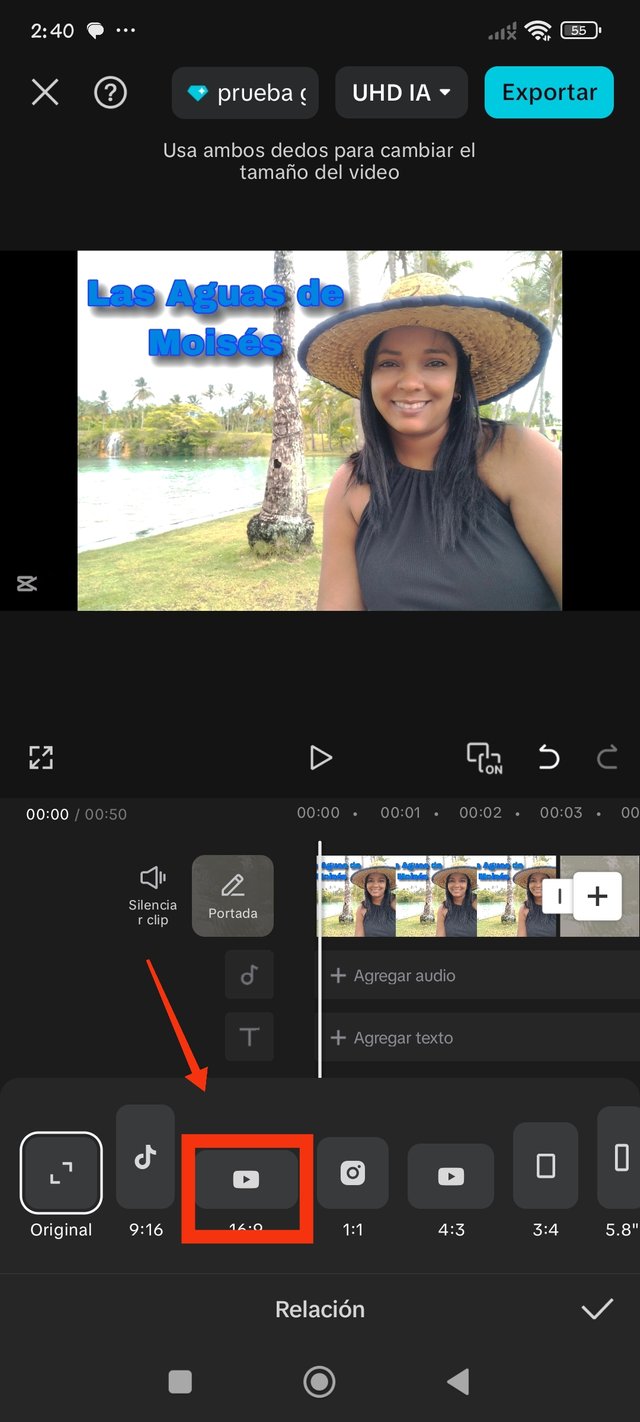The height and width of the screenshot is (1422, 640).
Task: Expand preview to fullscreen
Action: tap(41, 757)
